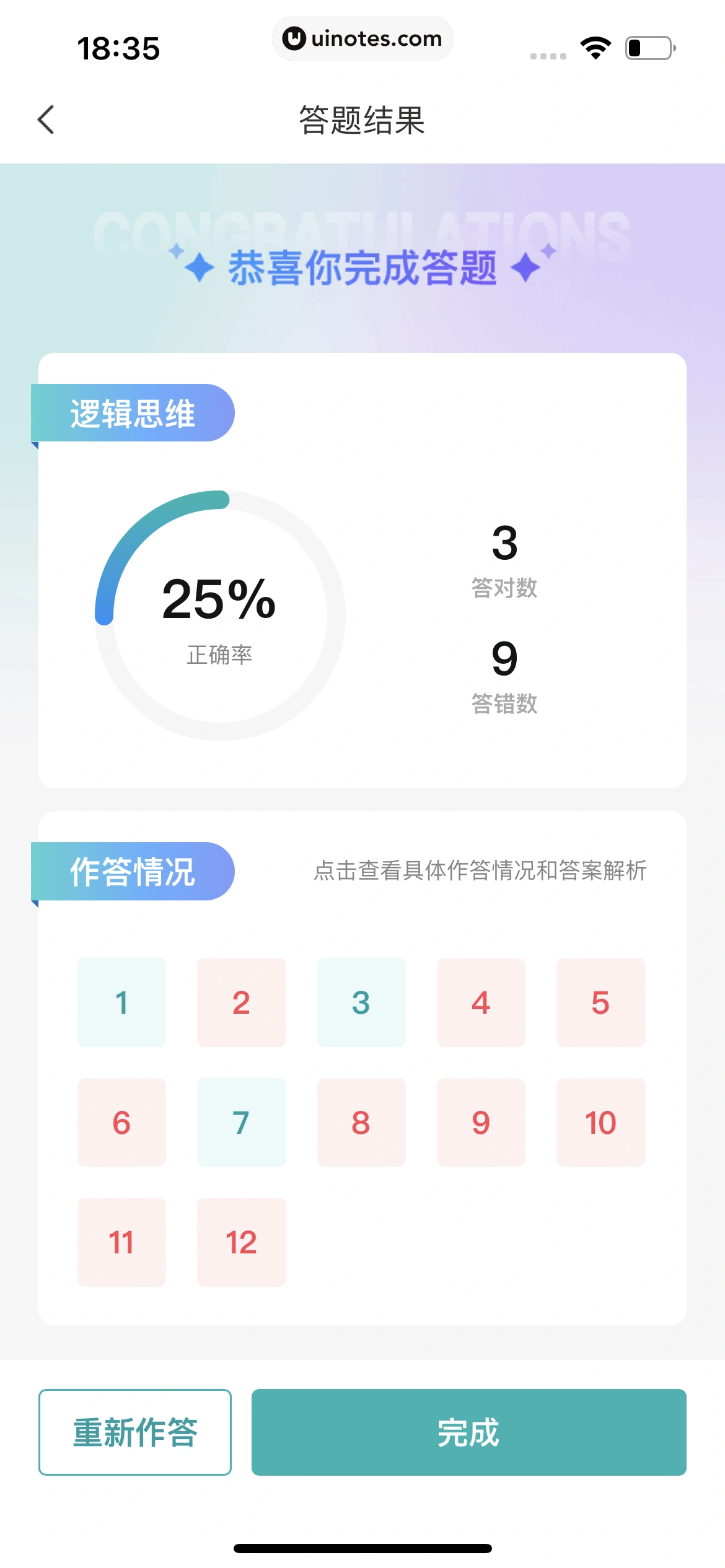Screen dimensions: 725x1568
Task: Select question 1 tile to view analysis
Action: [121, 1002]
